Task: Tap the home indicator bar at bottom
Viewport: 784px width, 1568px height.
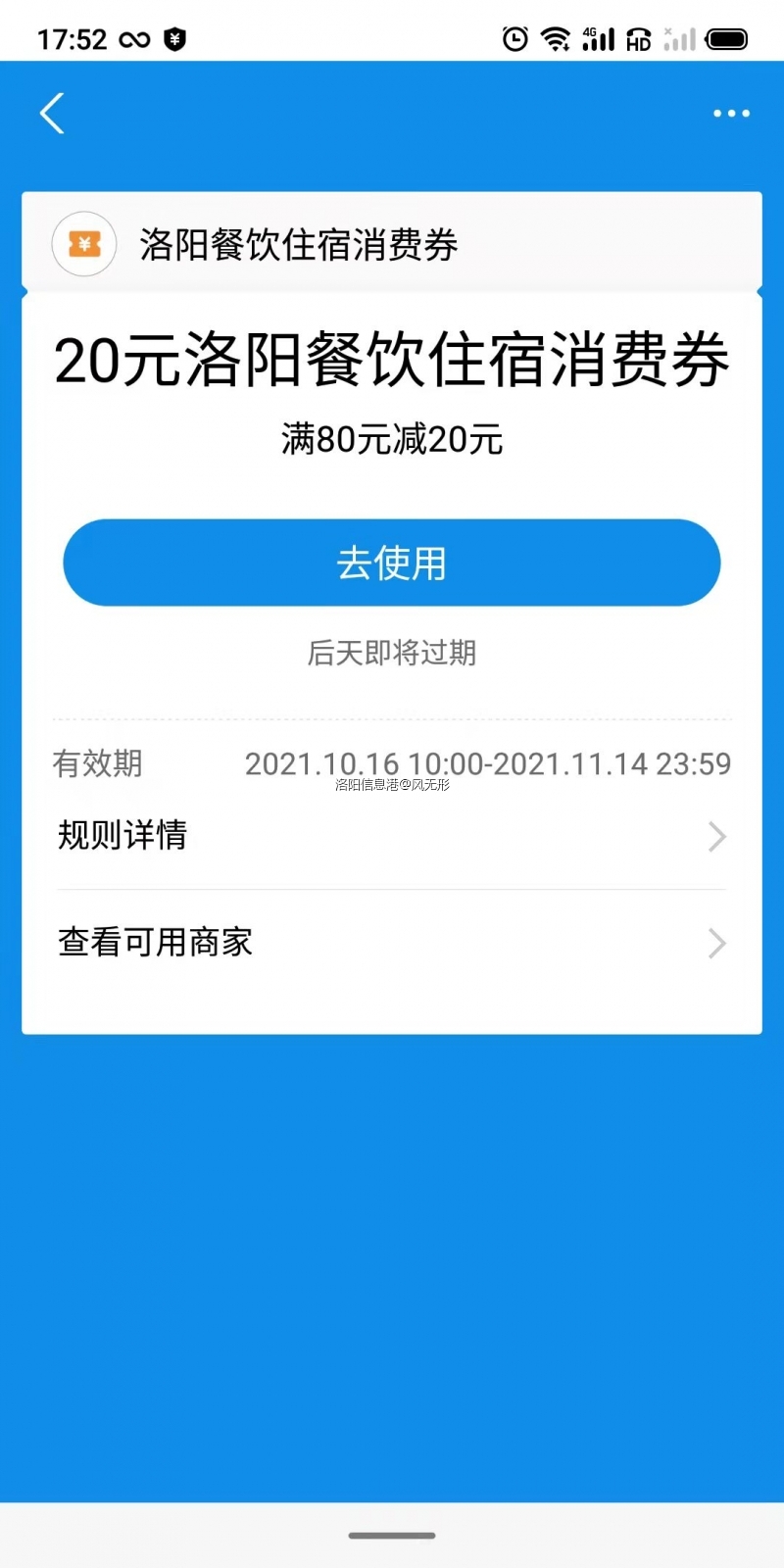Action: [391, 1536]
